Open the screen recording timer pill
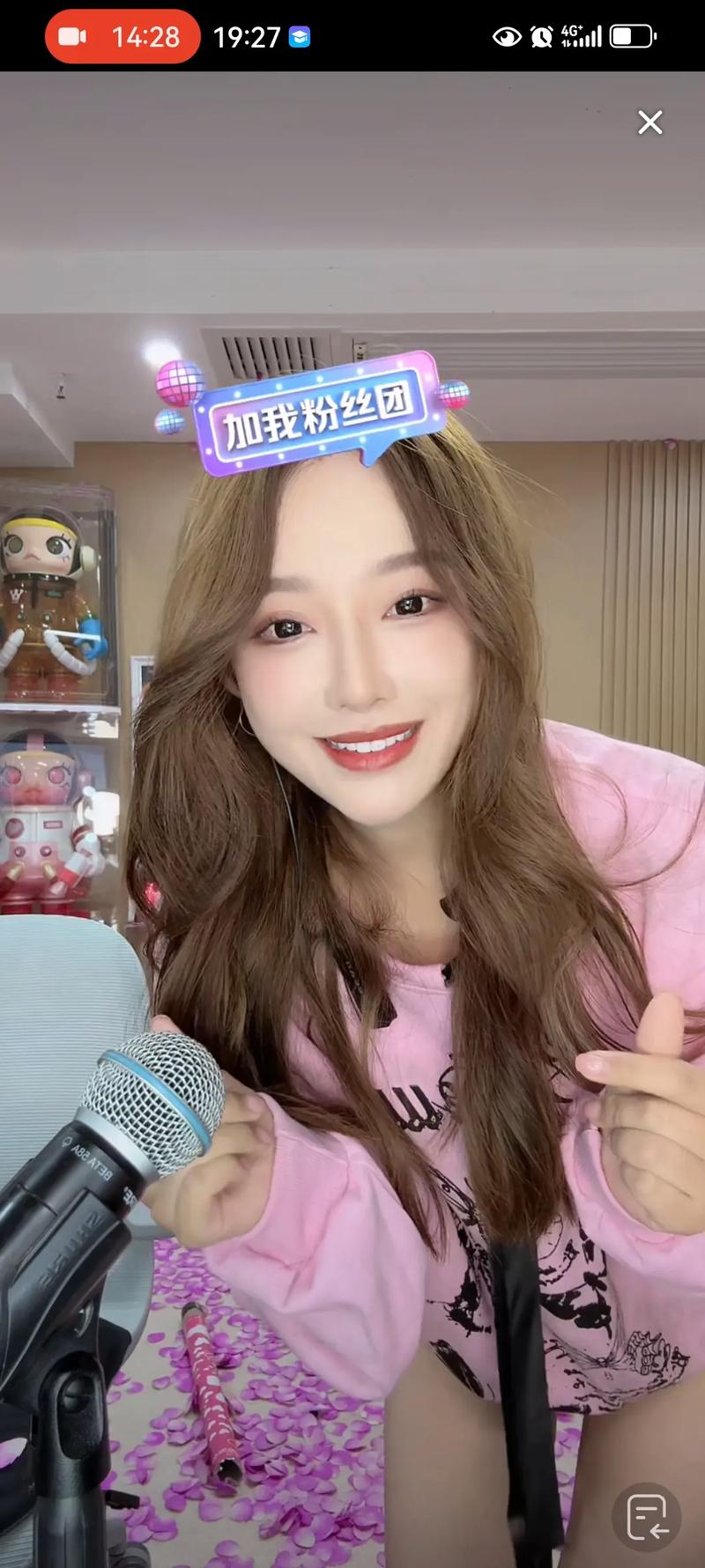Image resolution: width=705 pixels, height=1568 pixels. pyautogui.click(x=122, y=37)
